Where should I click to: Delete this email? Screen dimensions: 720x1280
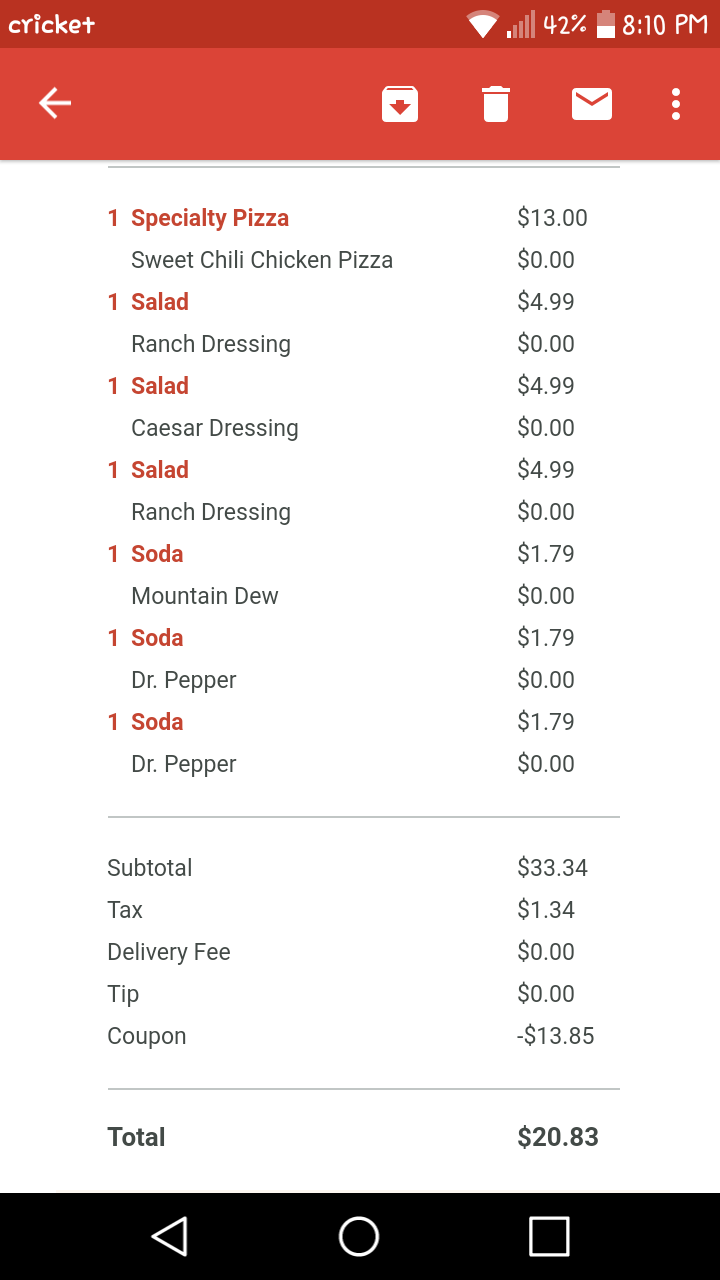tap(496, 104)
